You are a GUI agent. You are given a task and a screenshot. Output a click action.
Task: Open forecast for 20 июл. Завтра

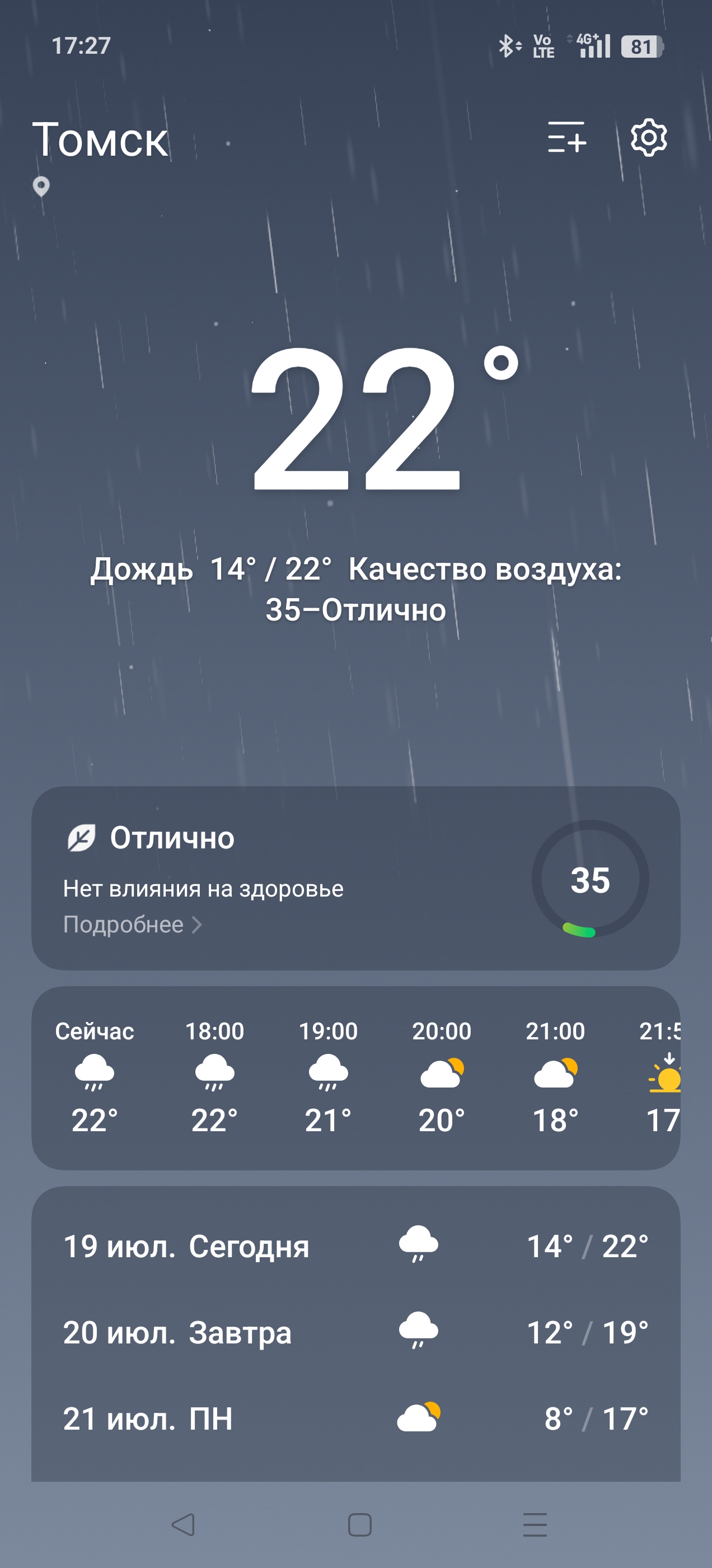tap(356, 1332)
